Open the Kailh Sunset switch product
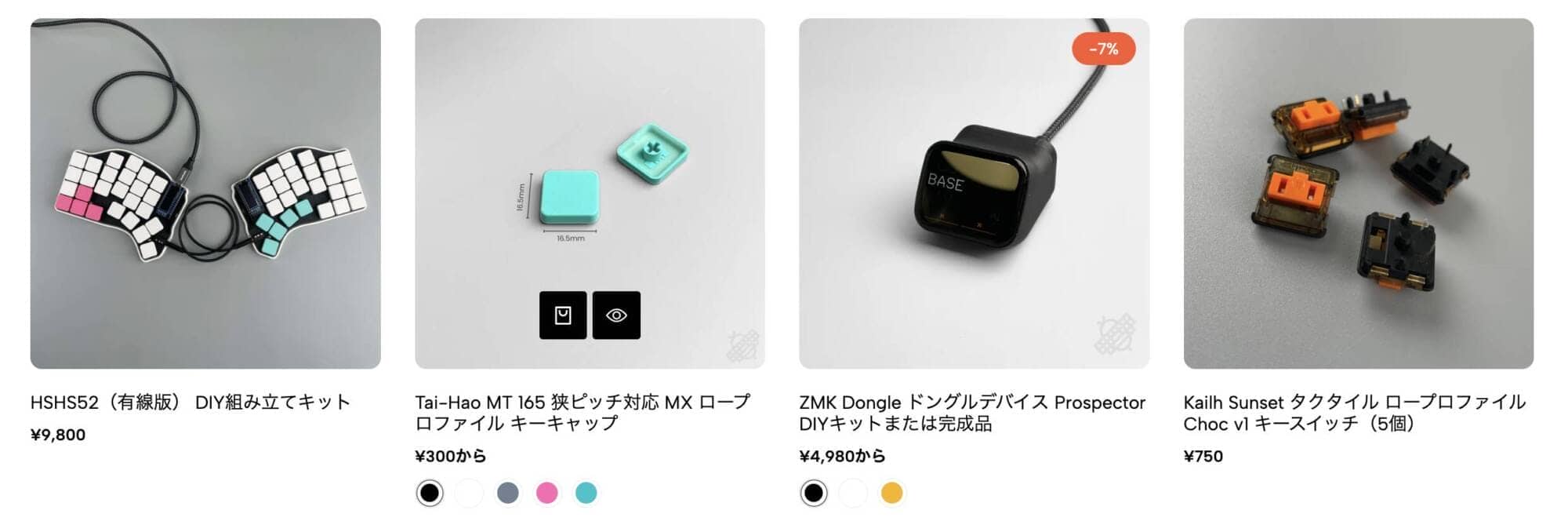This screenshot has width=1568, height=532. 1358,193
